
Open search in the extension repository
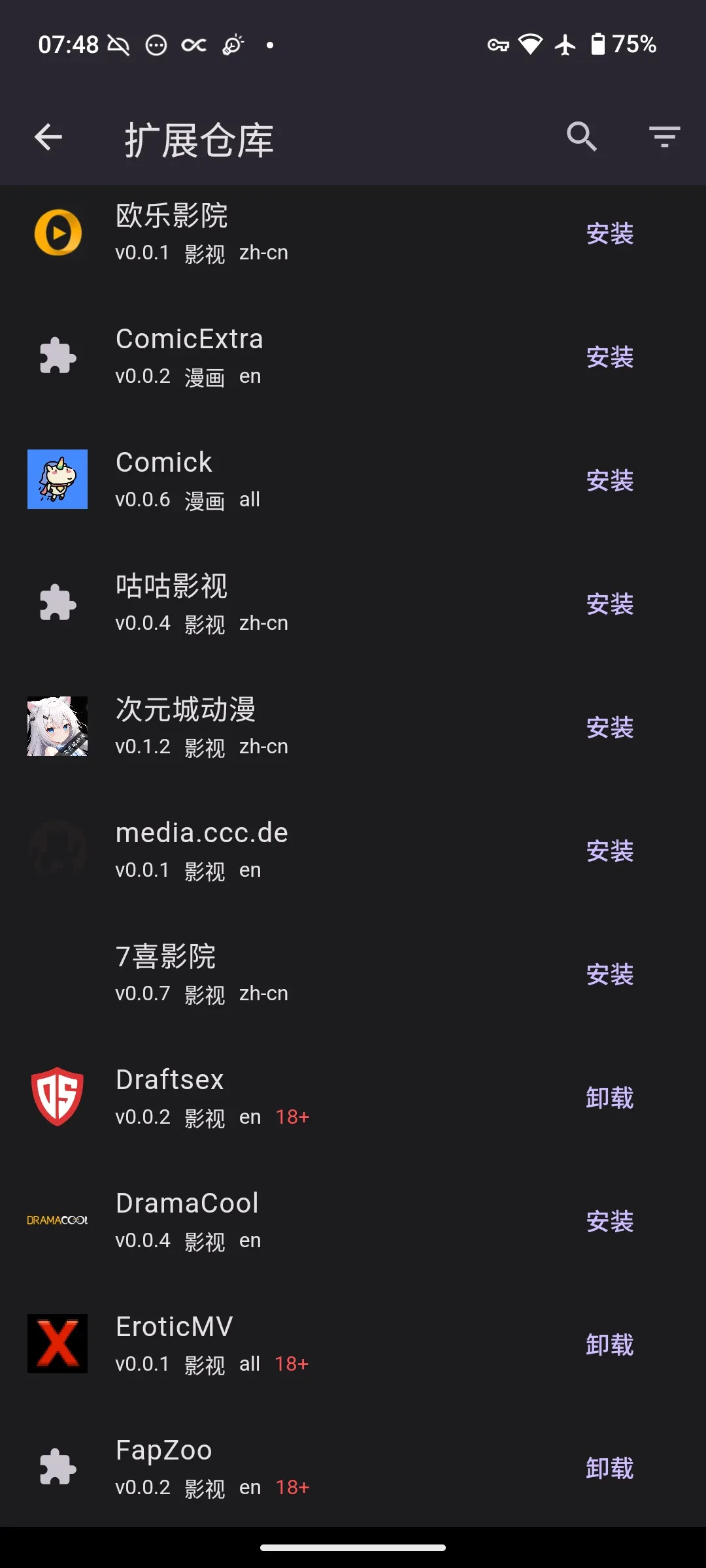[581, 137]
